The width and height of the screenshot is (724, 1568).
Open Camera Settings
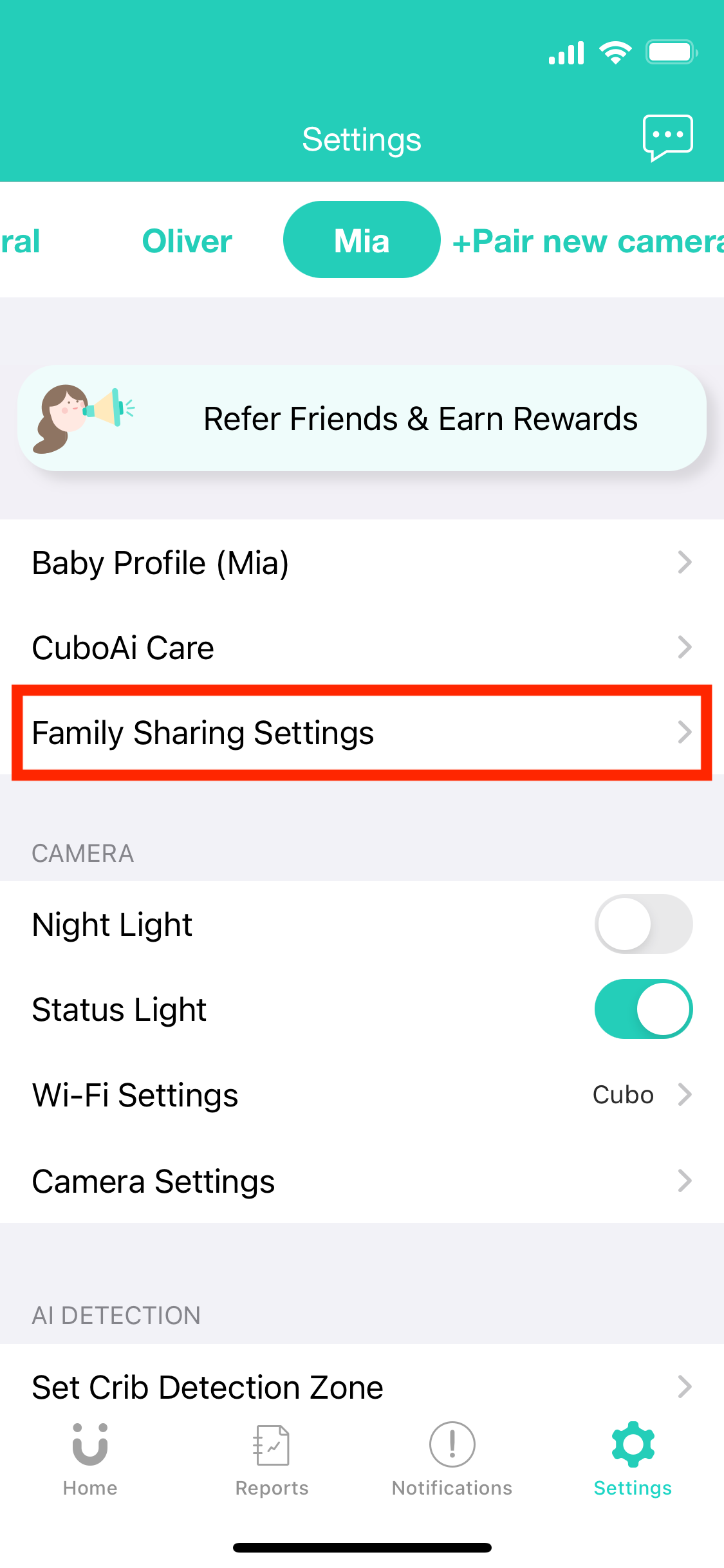(362, 1181)
